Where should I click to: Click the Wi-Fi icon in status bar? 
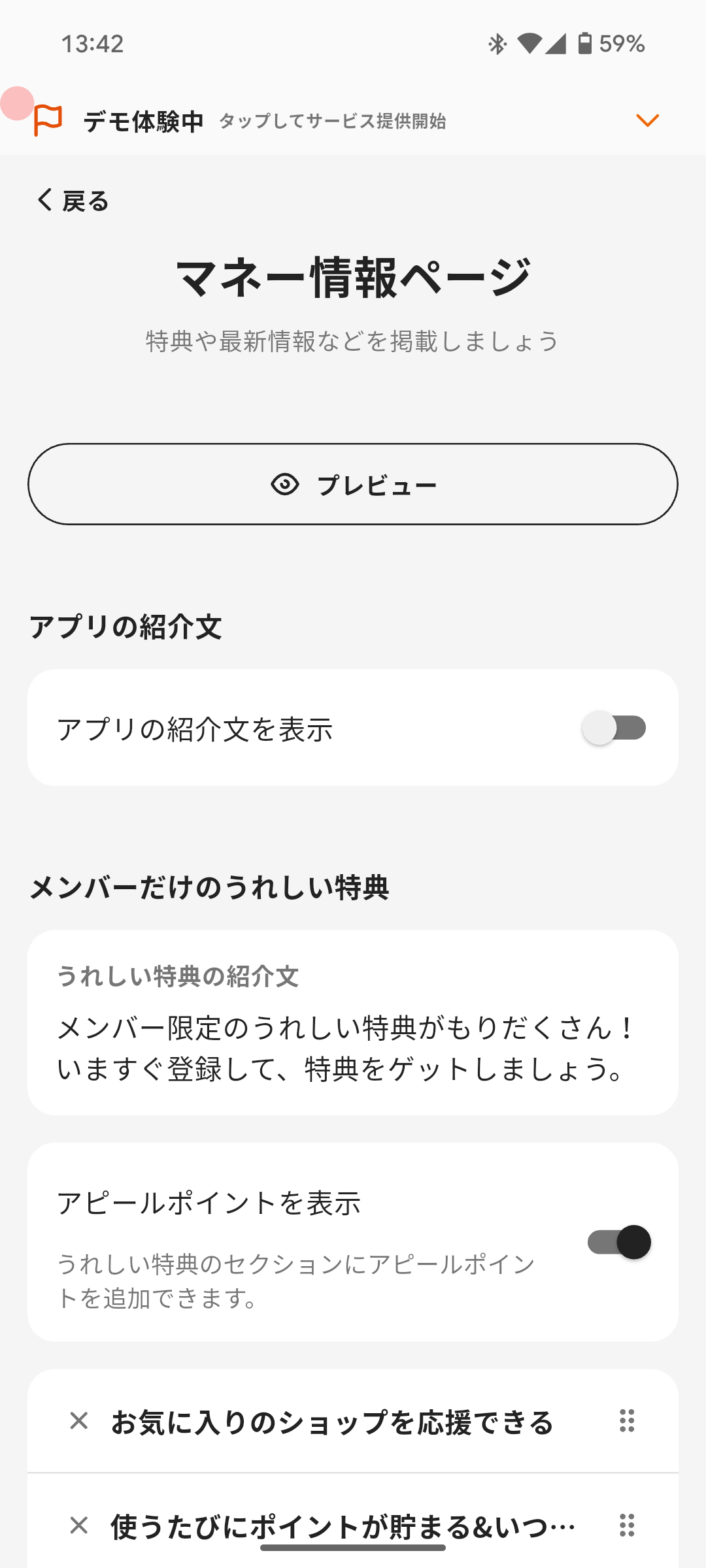(x=531, y=43)
